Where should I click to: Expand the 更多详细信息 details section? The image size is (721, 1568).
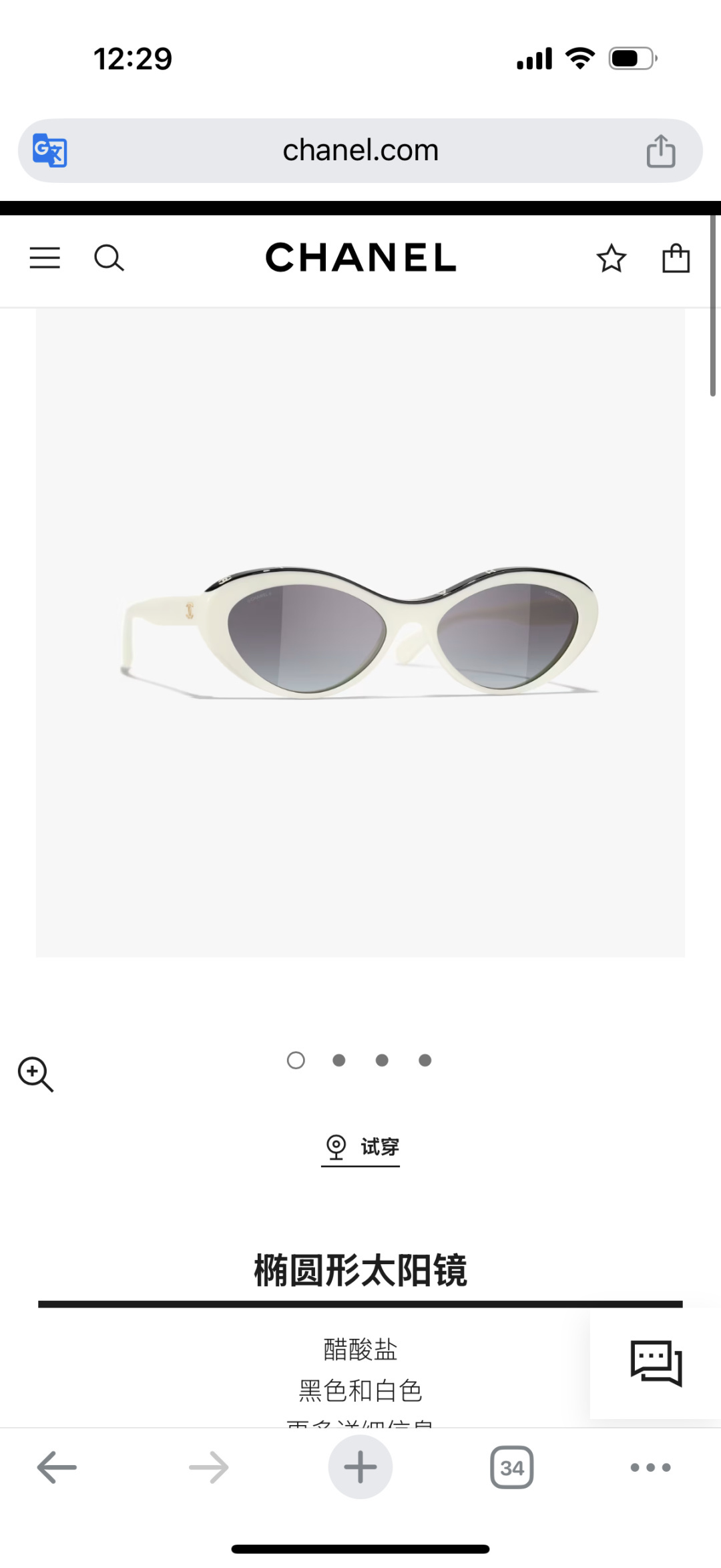tap(360, 1426)
